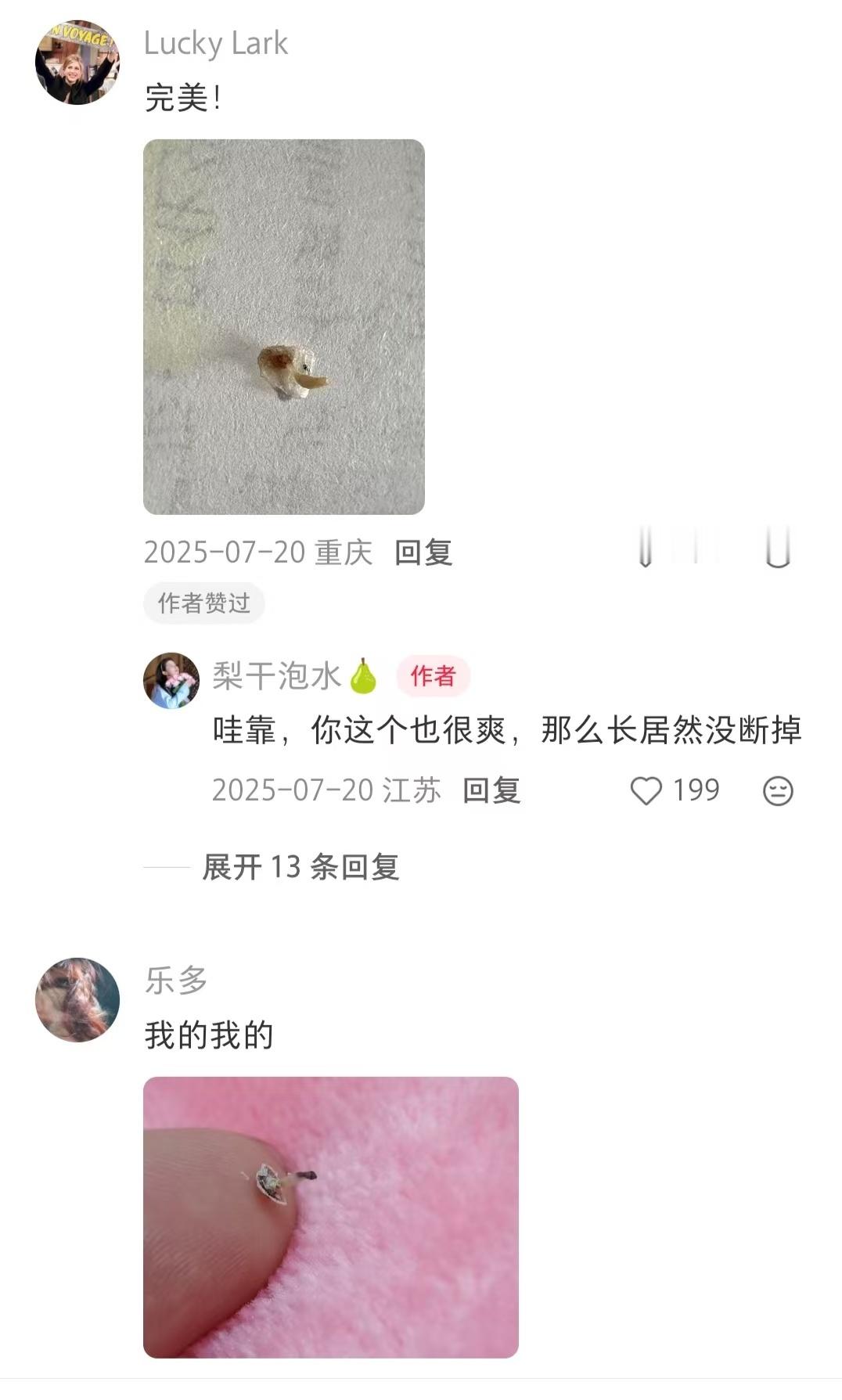Viewport: 842px width, 1400px height.
Task: Open Lucky Lark's profile avatar
Action: [77, 63]
